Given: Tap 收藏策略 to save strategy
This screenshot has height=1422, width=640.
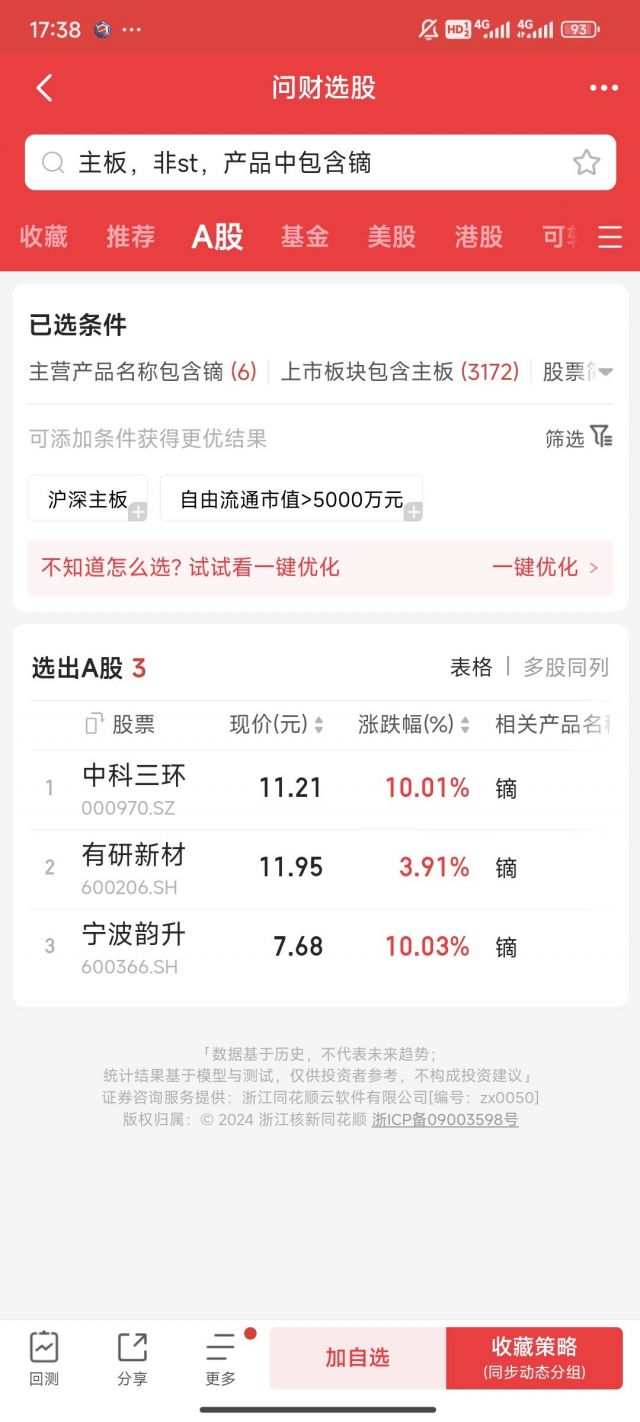Looking at the screenshot, I should (534, 1357).
